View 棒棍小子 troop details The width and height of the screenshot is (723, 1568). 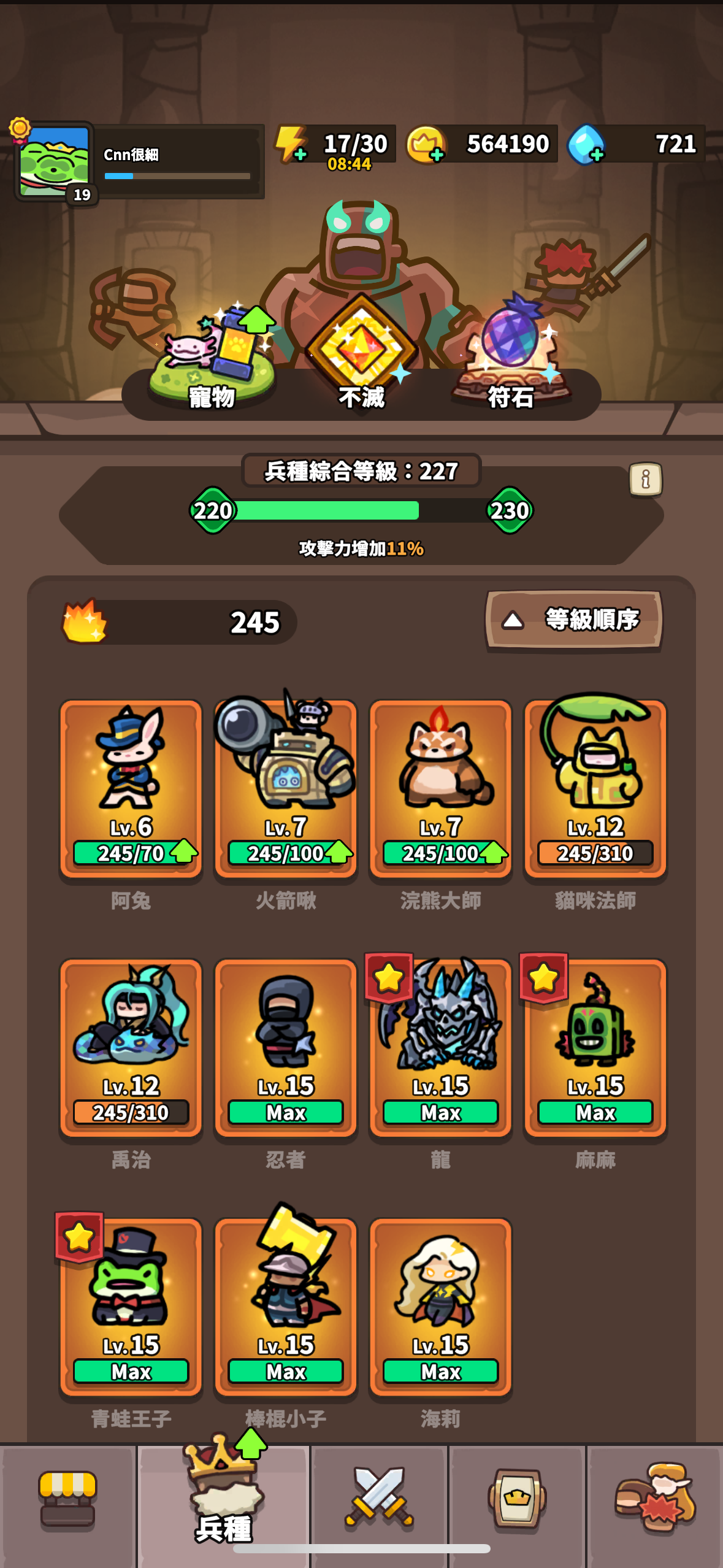[286, 1307]
